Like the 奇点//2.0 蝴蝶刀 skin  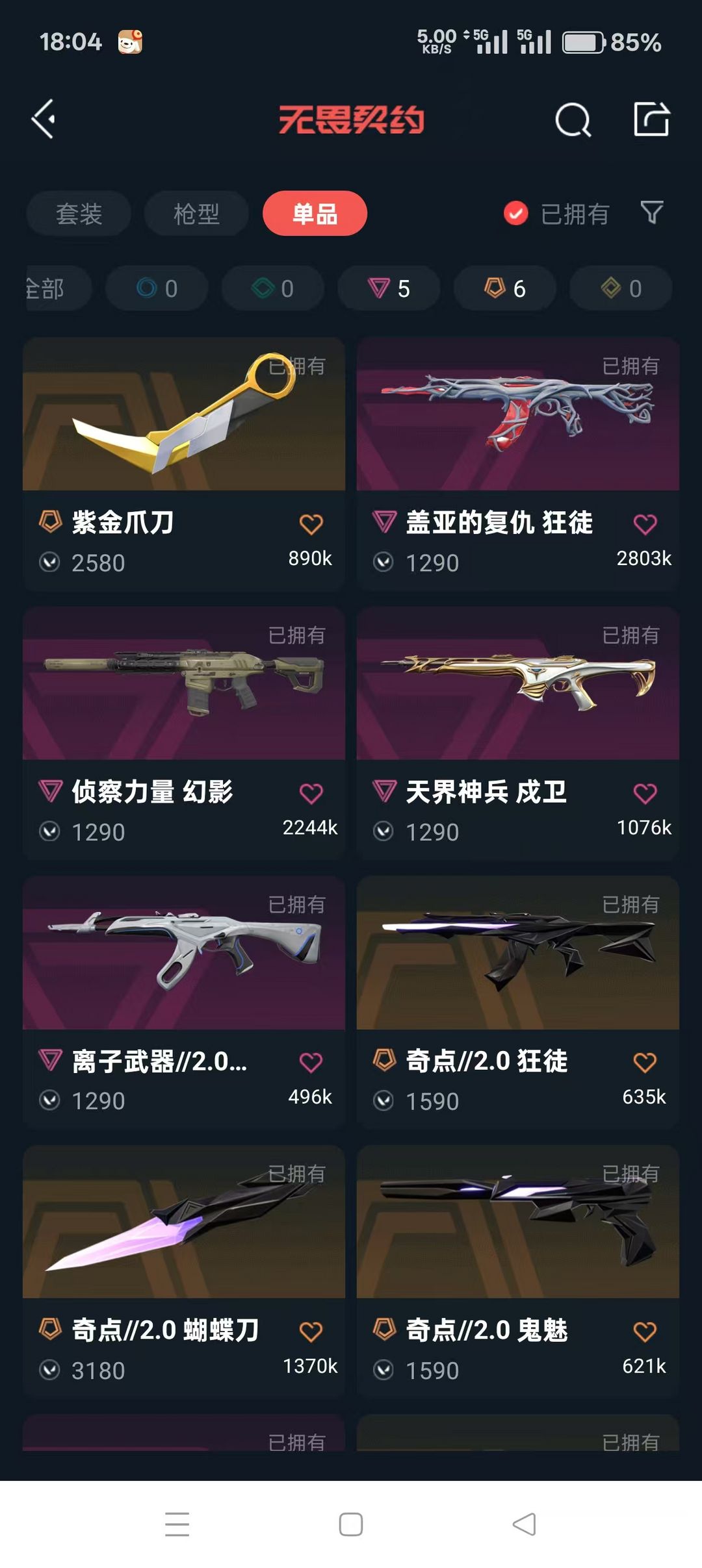tap(311, 1332)
